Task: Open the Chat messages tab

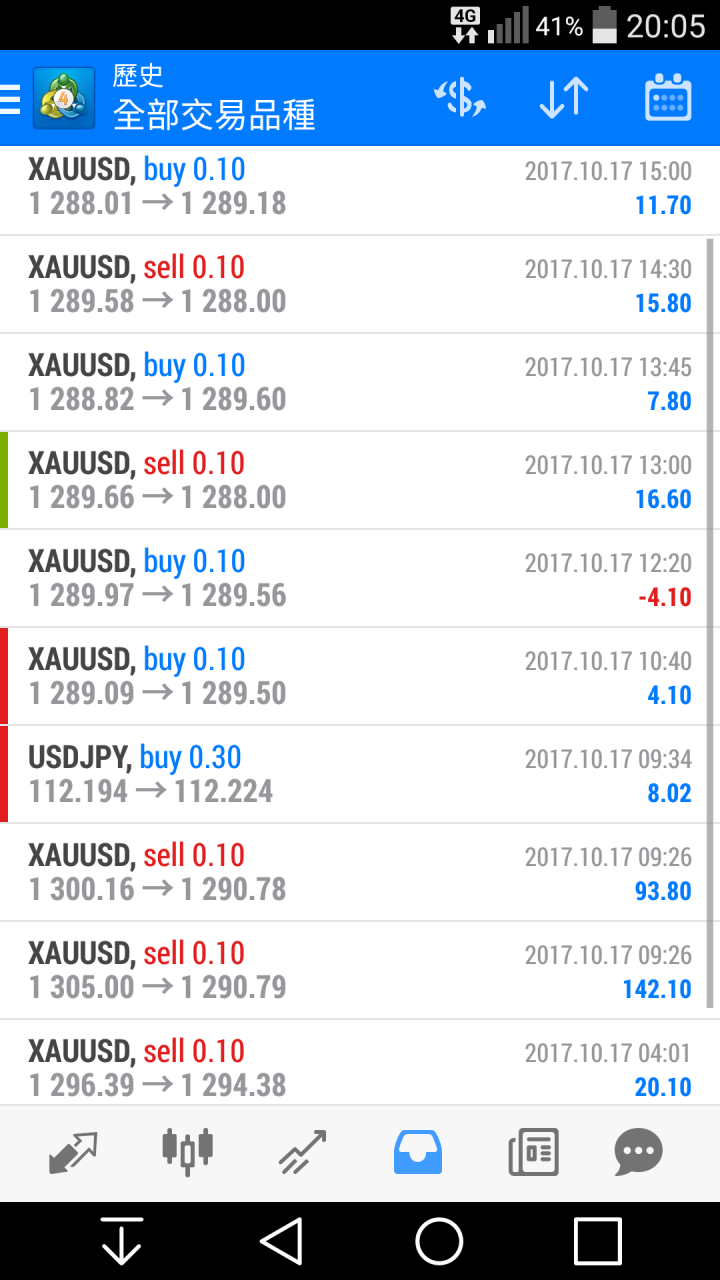Action: coord(639,1152)
